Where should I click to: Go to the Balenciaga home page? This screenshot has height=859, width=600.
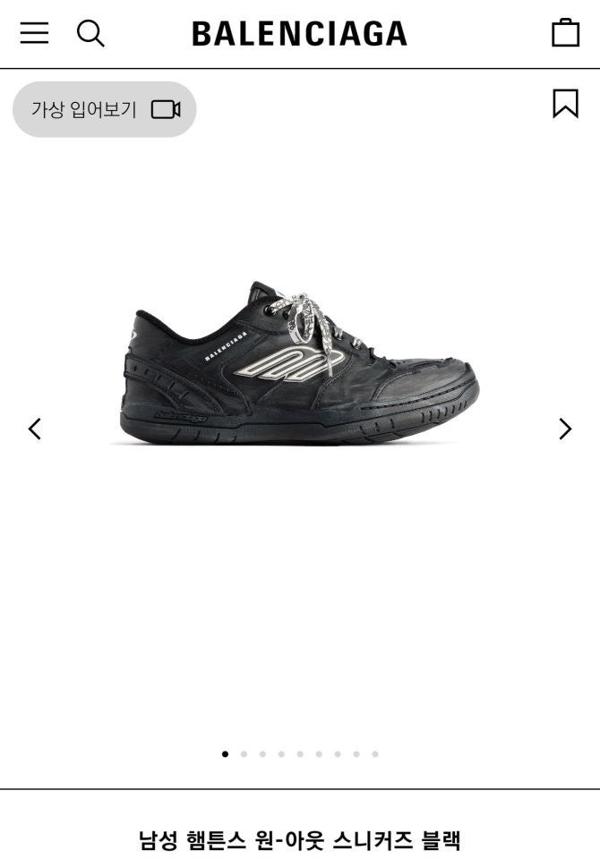pyautogui.click(x=299, y=34)
